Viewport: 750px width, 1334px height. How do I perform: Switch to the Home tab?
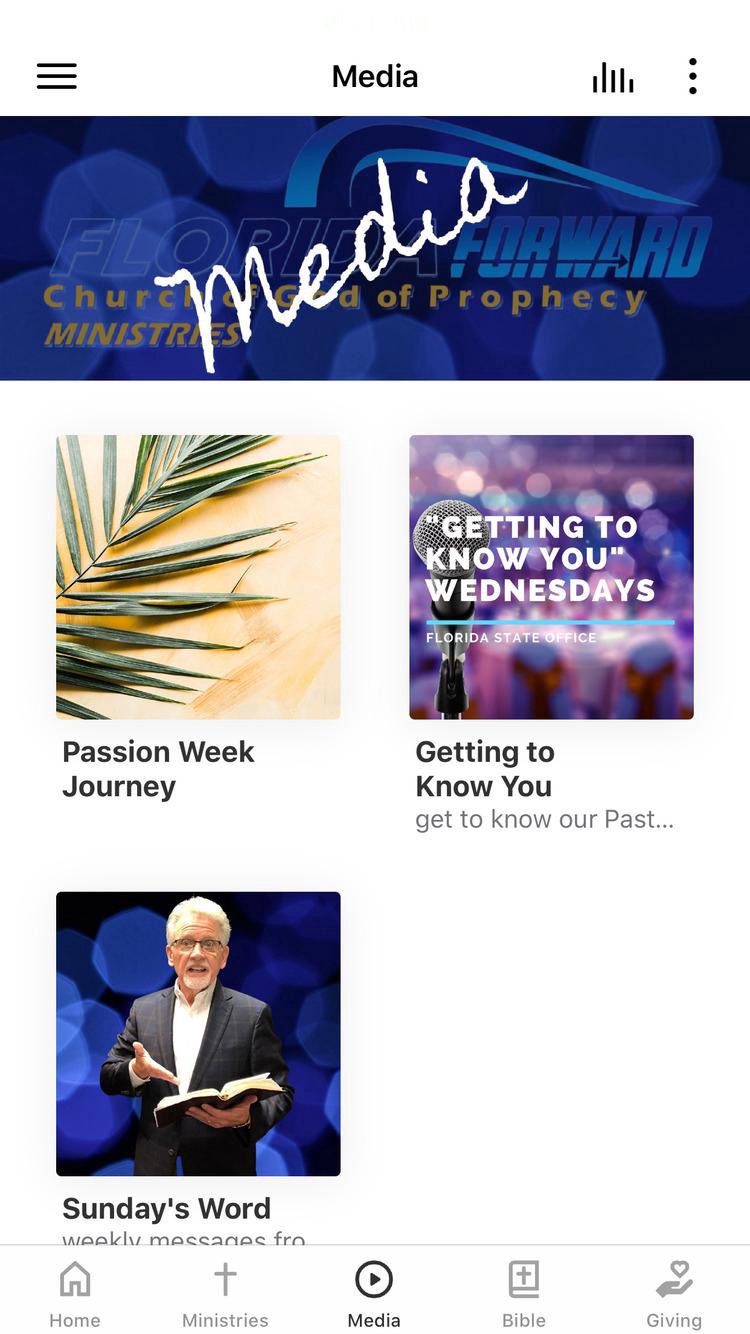click(x=75, y=1294)
